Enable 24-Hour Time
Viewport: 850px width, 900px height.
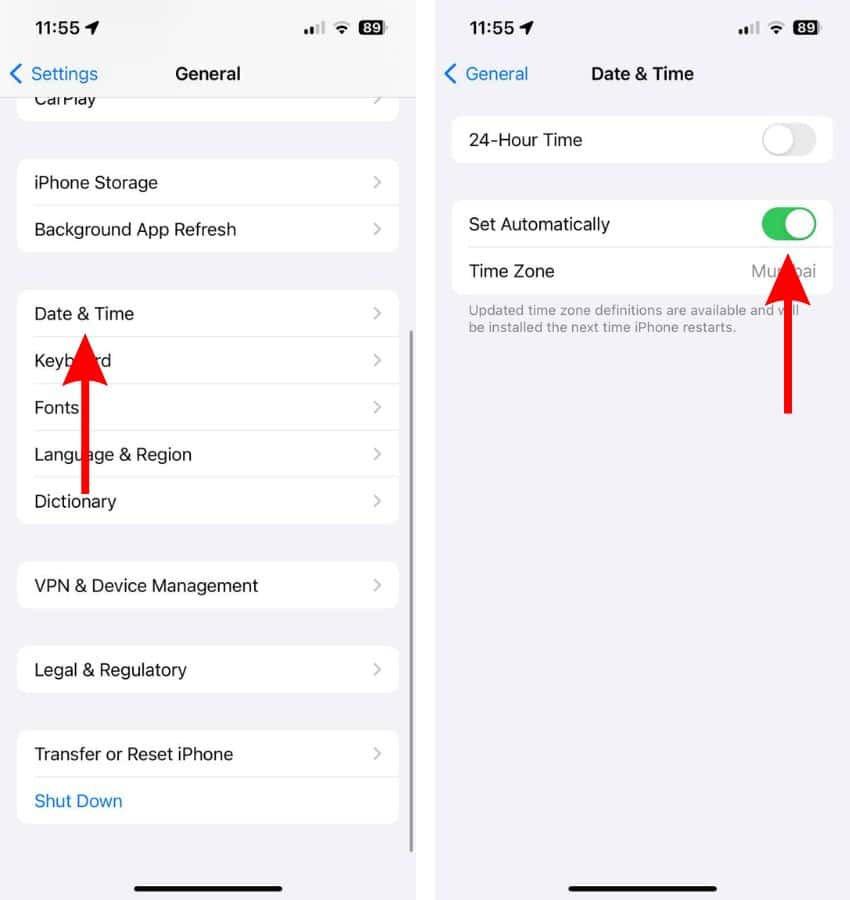[x=789, y=140]
